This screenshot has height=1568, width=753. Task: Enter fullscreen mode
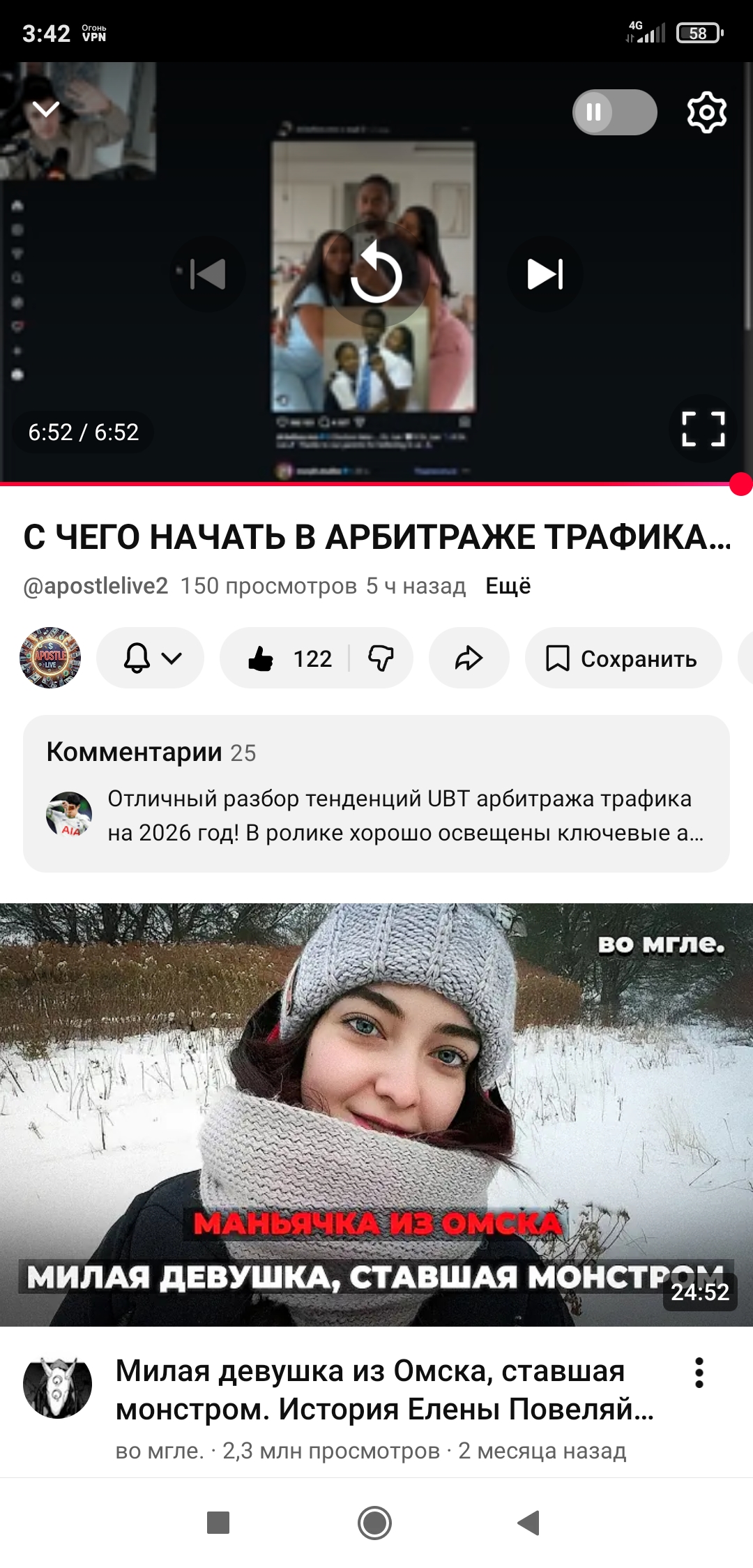tap(703, 429)
